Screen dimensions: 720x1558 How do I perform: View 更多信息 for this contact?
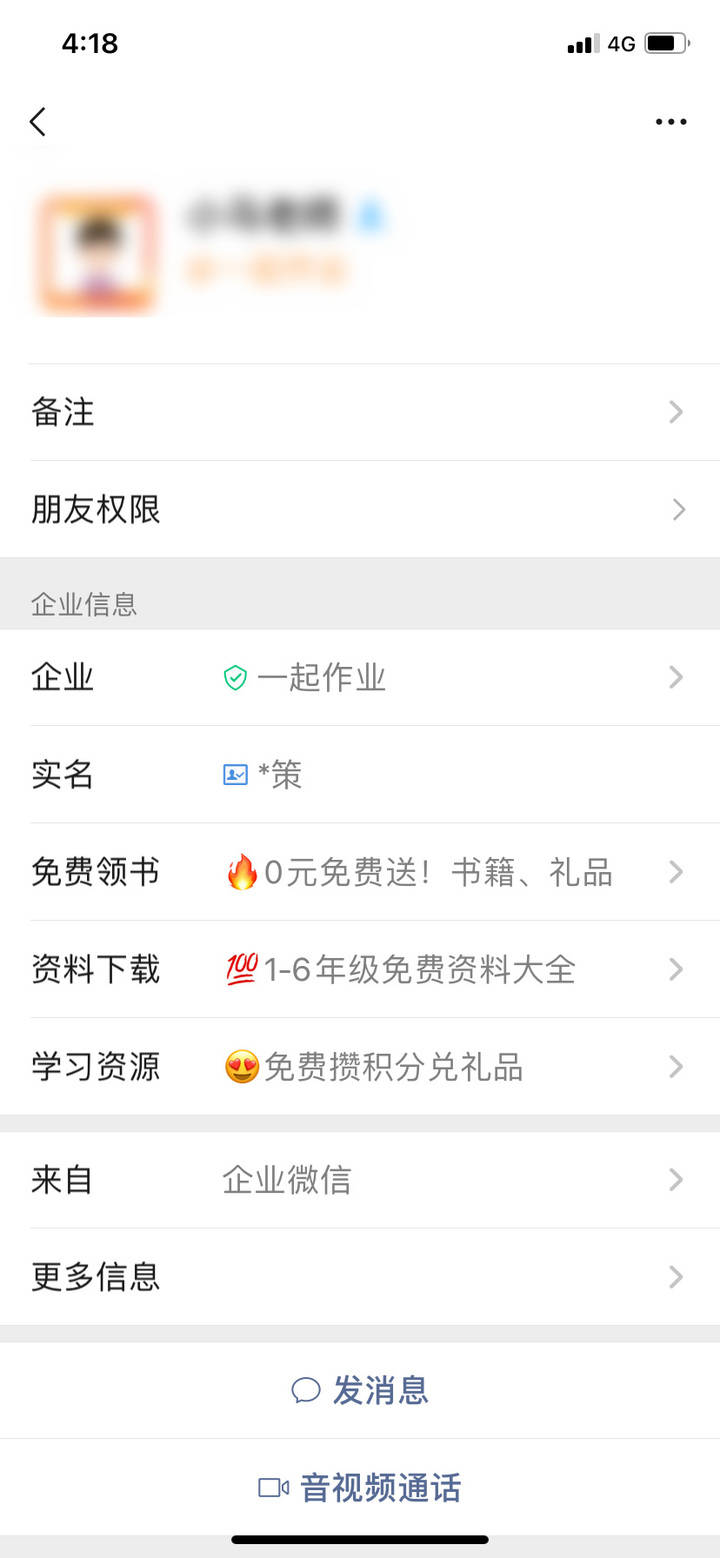(x=360, y=1277)
